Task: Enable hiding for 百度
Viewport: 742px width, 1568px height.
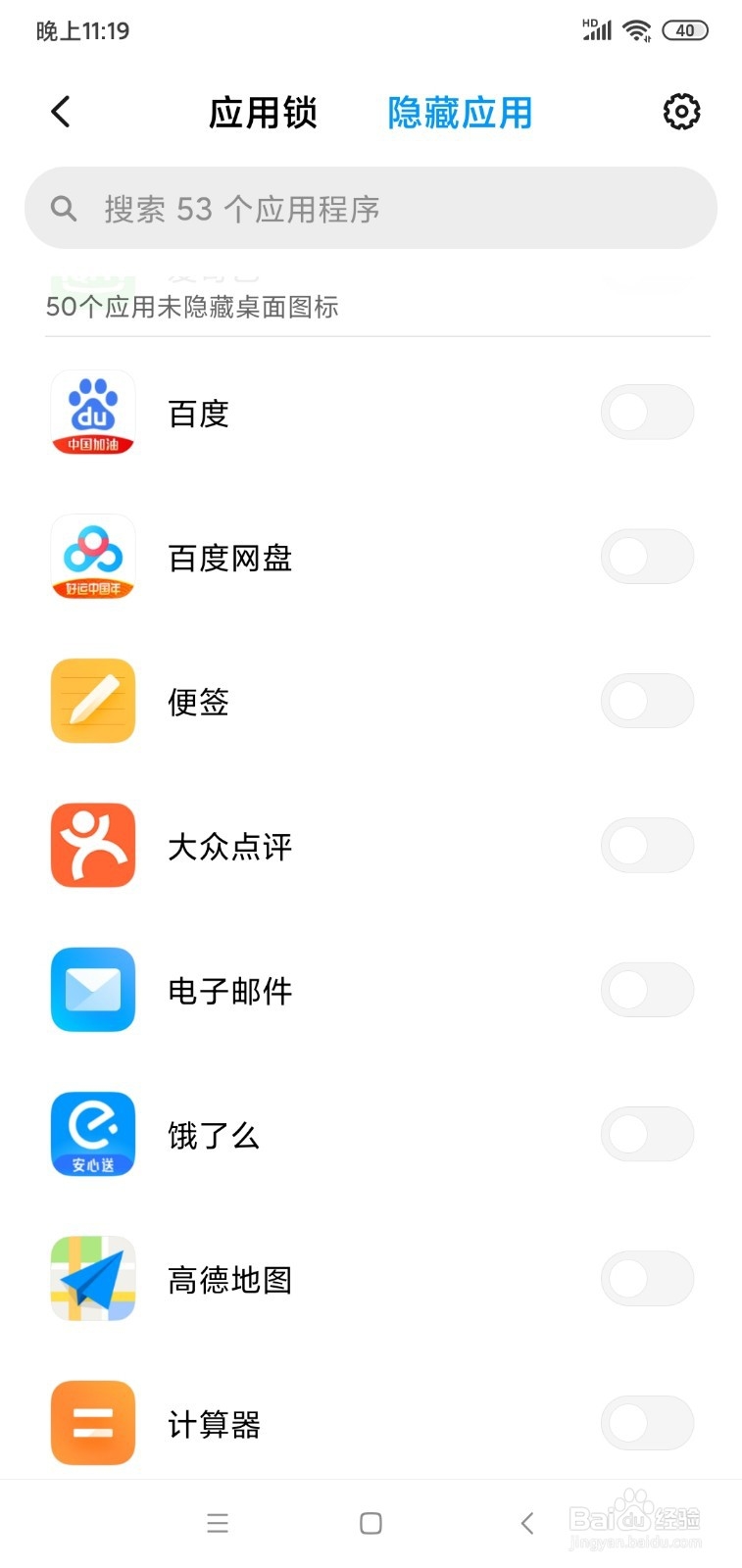Action: (x=647, y=412)
